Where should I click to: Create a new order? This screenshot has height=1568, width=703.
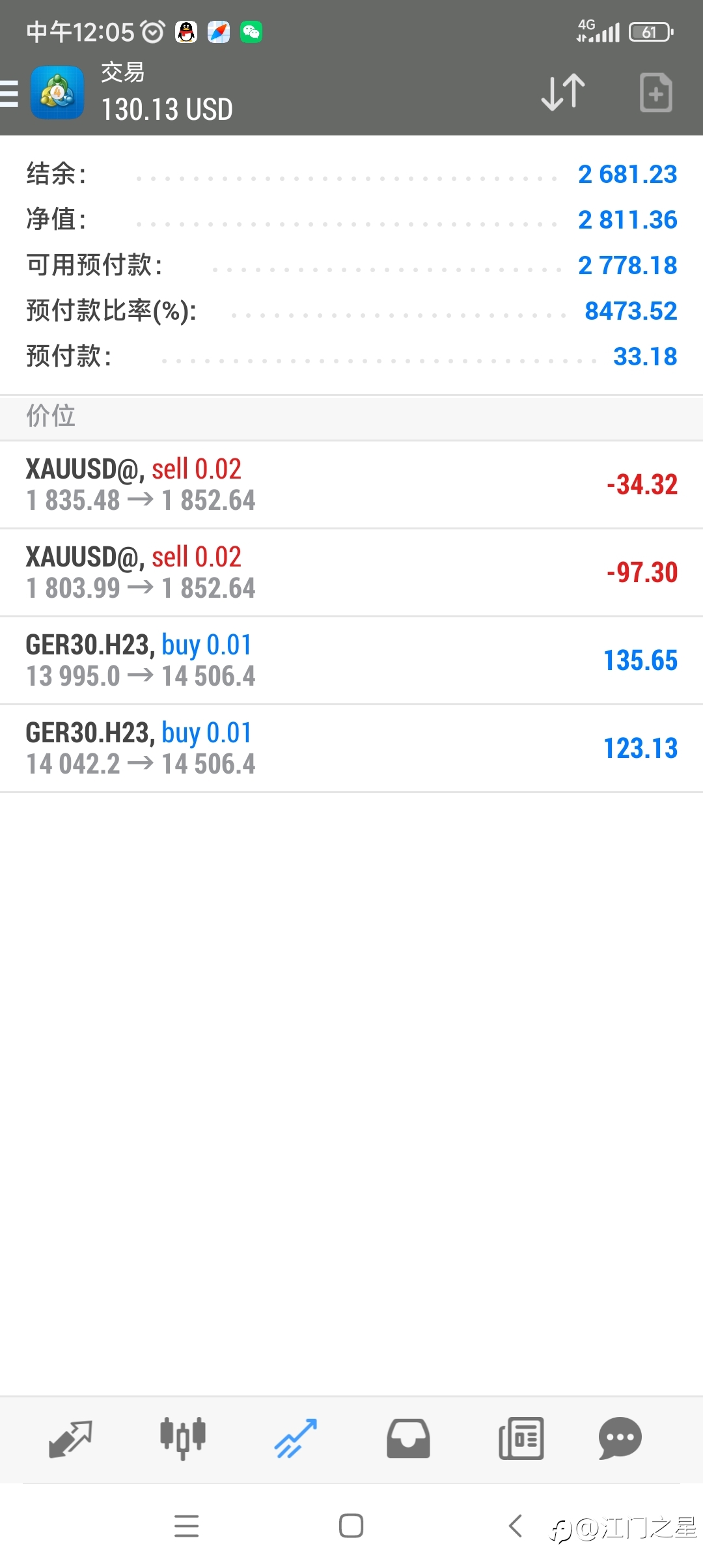point(655,92)
